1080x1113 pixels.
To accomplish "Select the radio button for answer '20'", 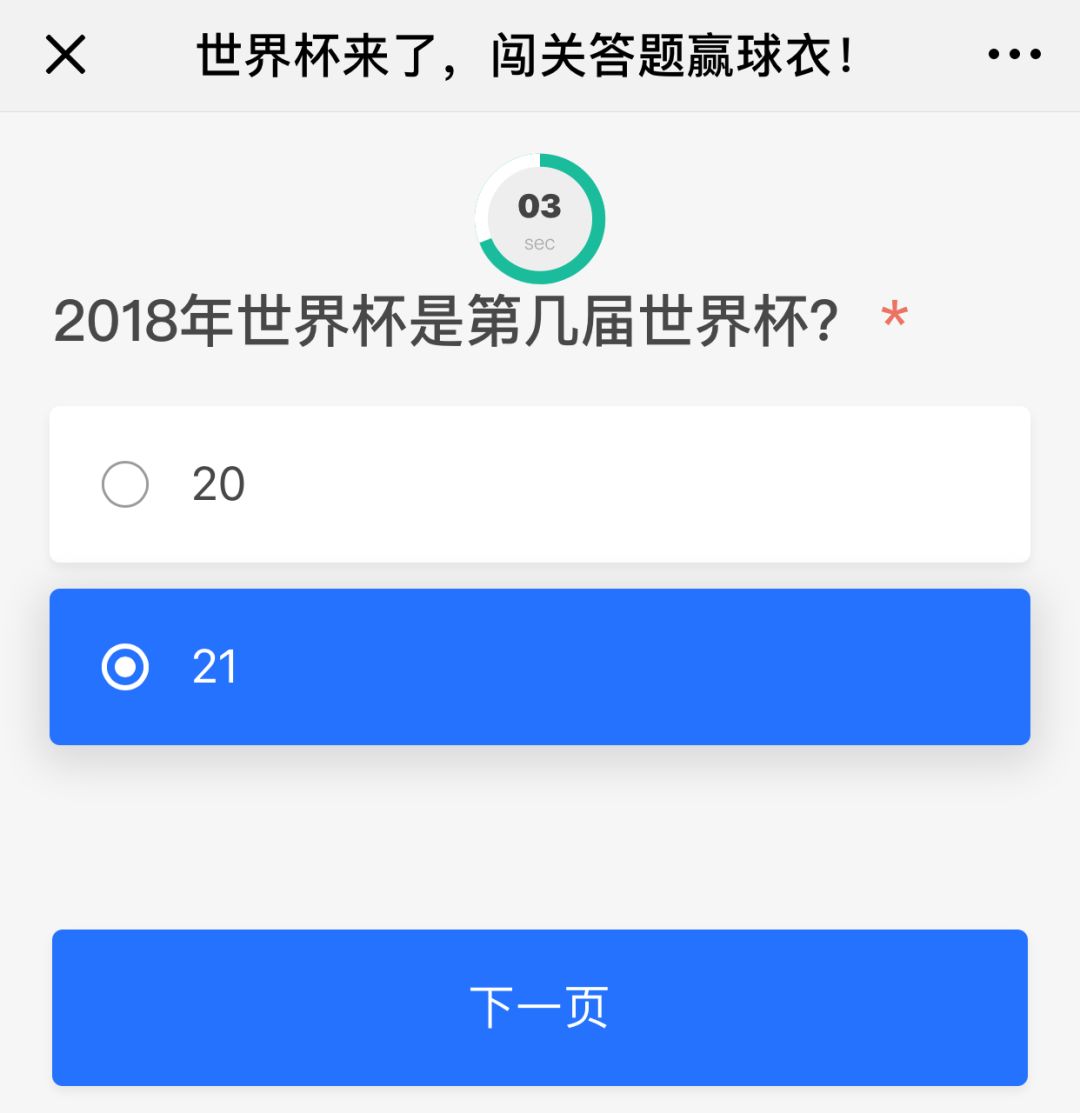I will pos(125,484).
